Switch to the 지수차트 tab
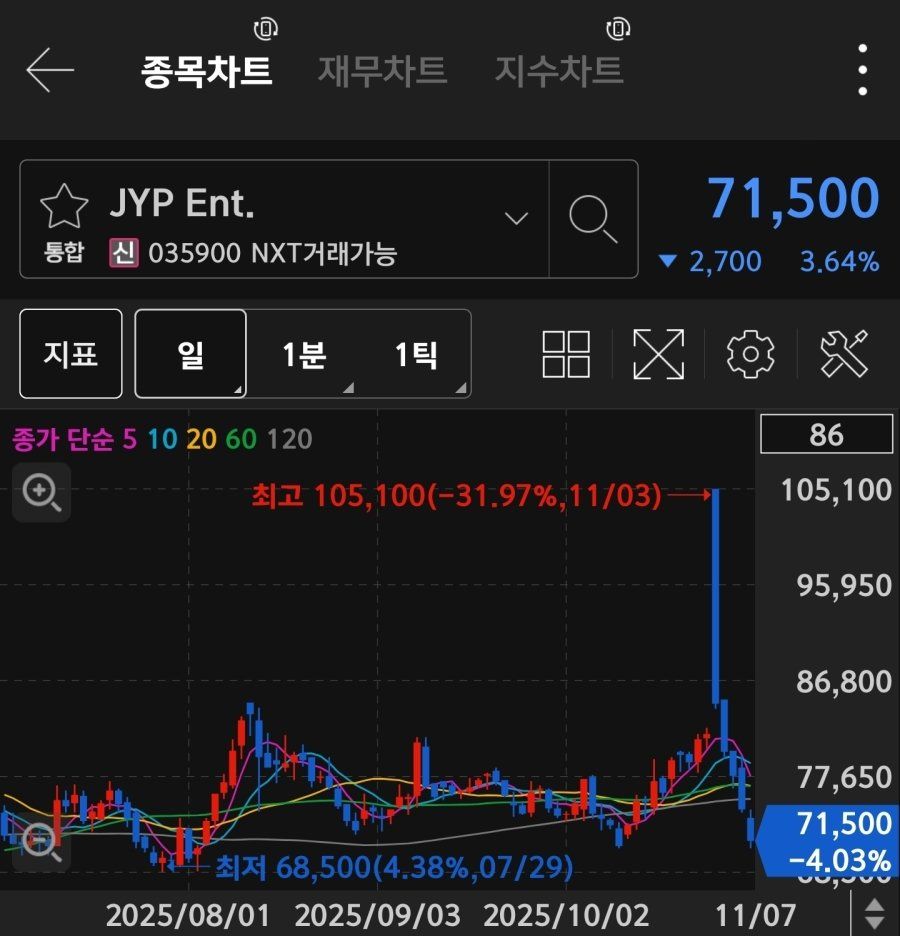This screenshot has width=900, height=936. (x=558, y=71)
